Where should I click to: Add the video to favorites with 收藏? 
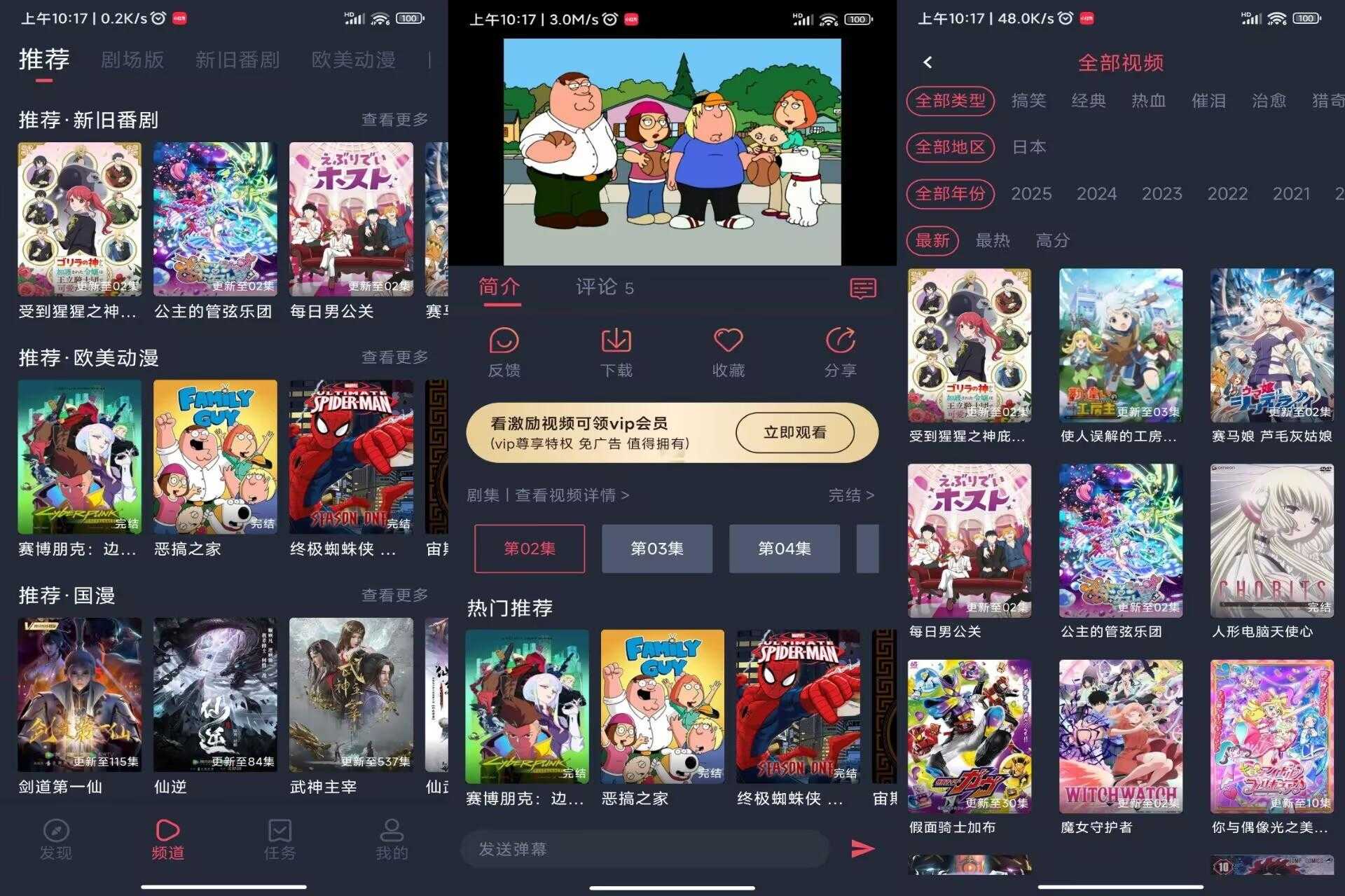click(728, 352)
